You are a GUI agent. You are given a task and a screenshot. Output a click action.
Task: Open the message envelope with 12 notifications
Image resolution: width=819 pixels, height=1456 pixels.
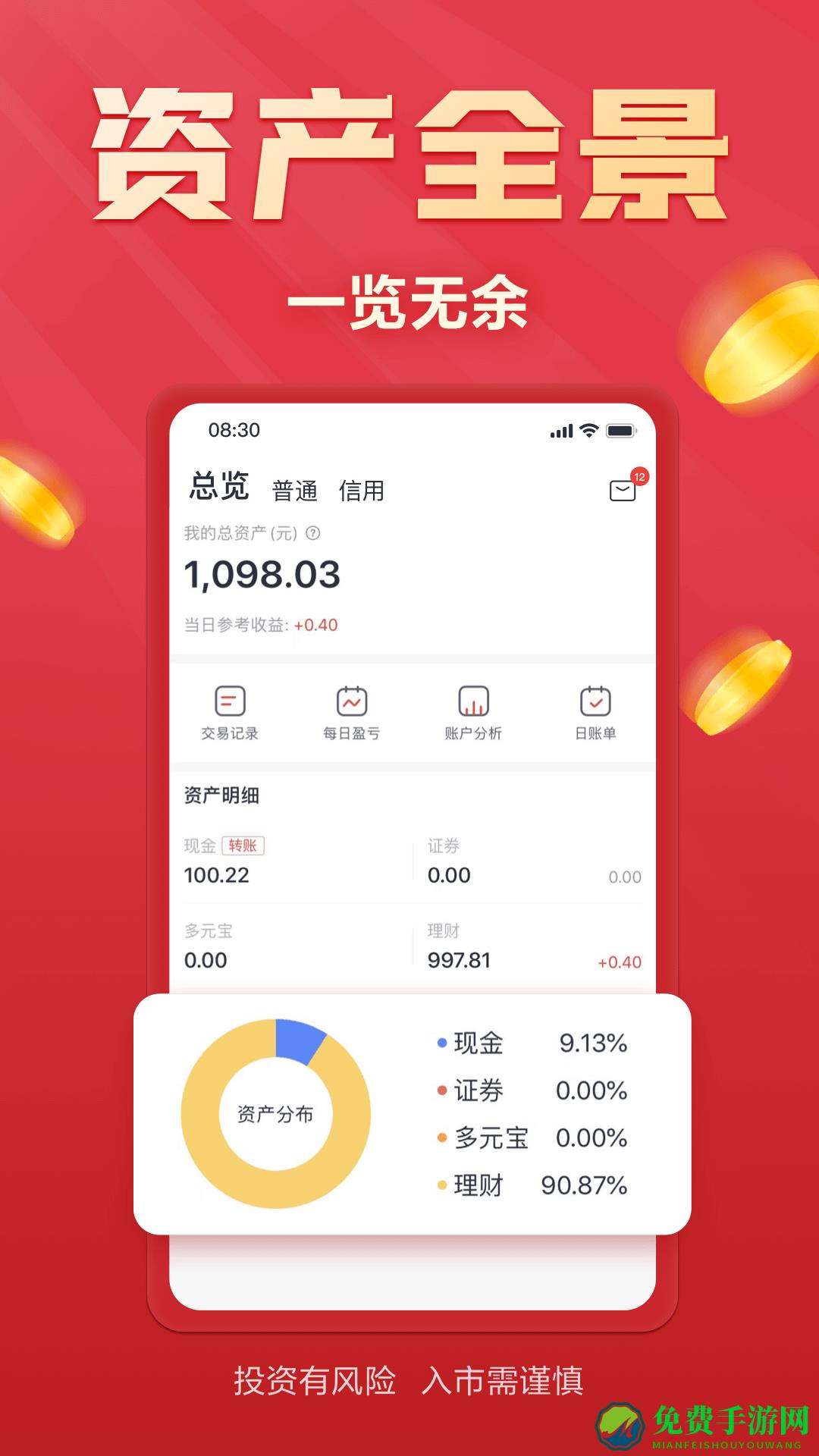click(x=623, y=489)
